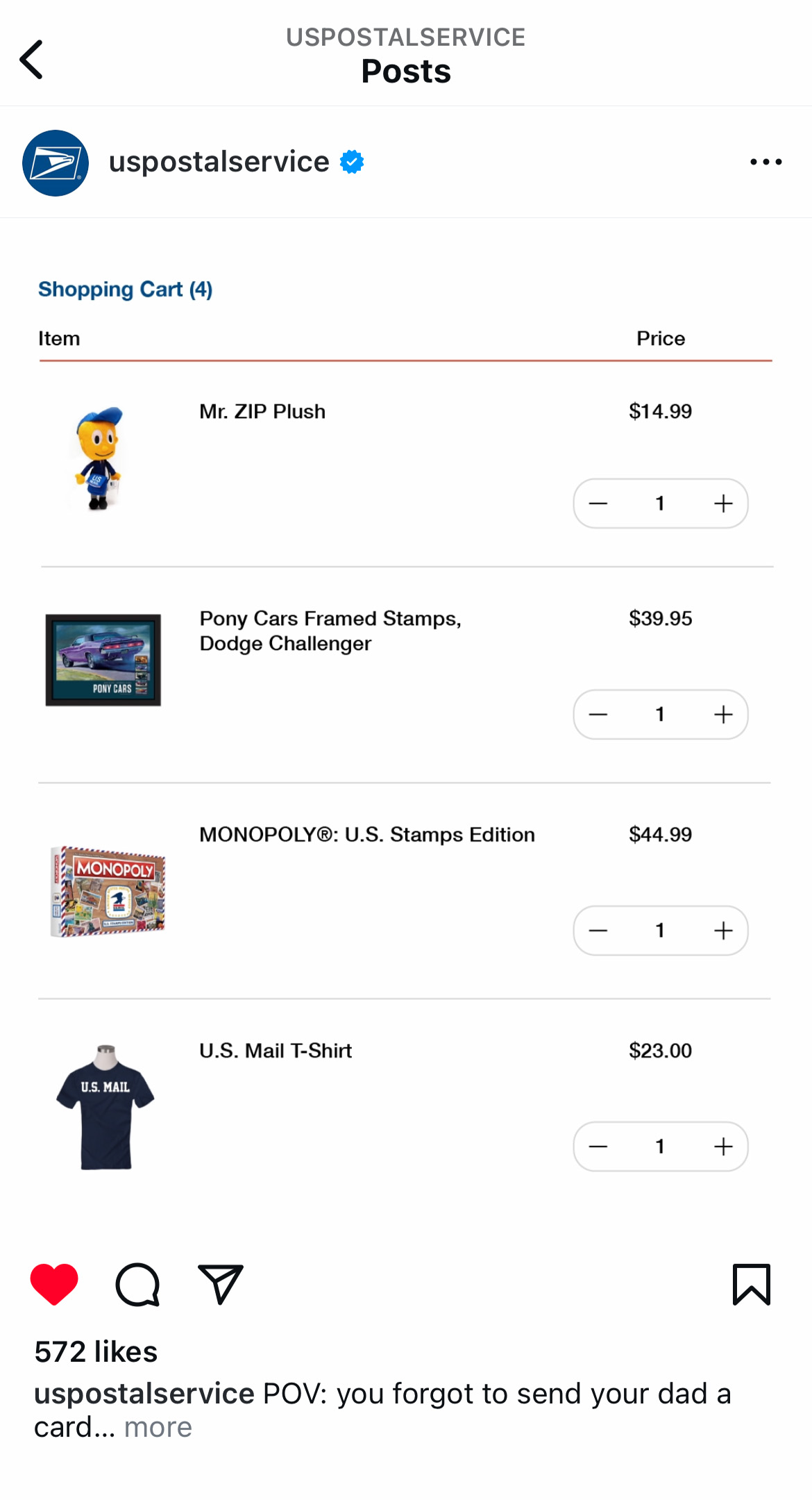Bookmark this uspostalservice post
The image size is (812, 1500).
751,1284
